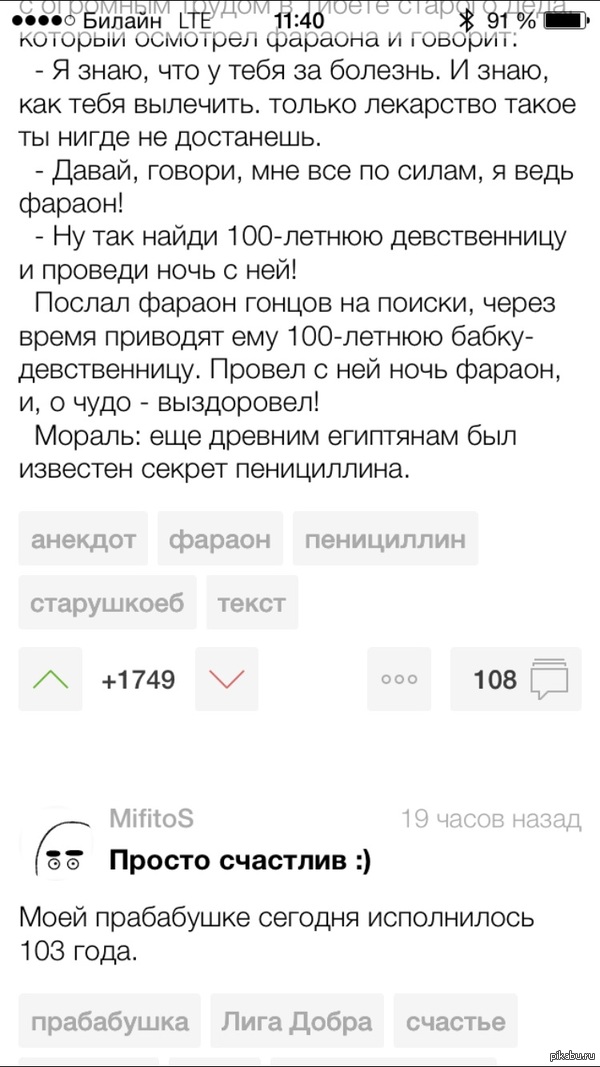Downvote the pharaoh joke post
The height and width of the screenshot is (1067, 600).
[x=227, y=679]
